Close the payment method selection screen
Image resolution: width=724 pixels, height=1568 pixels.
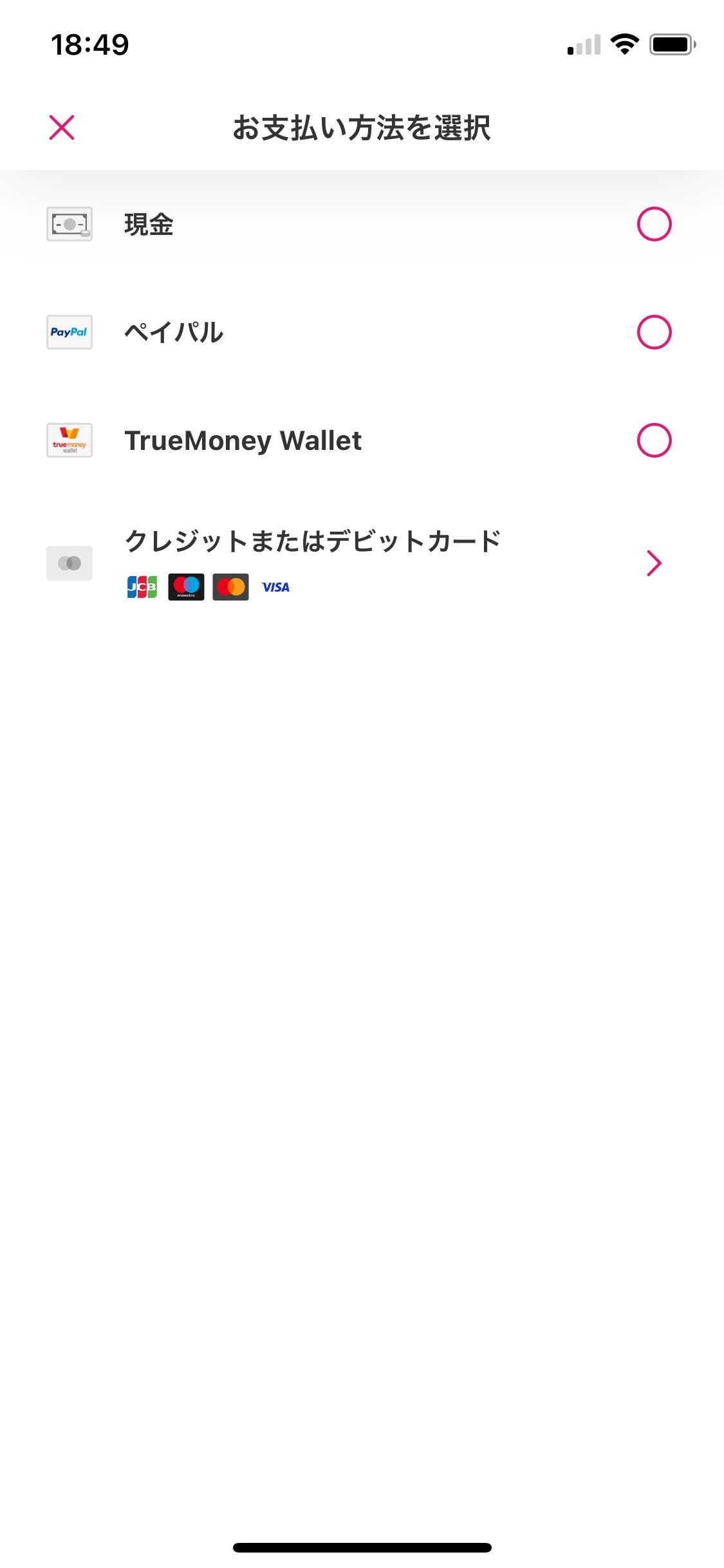(62, 127)
